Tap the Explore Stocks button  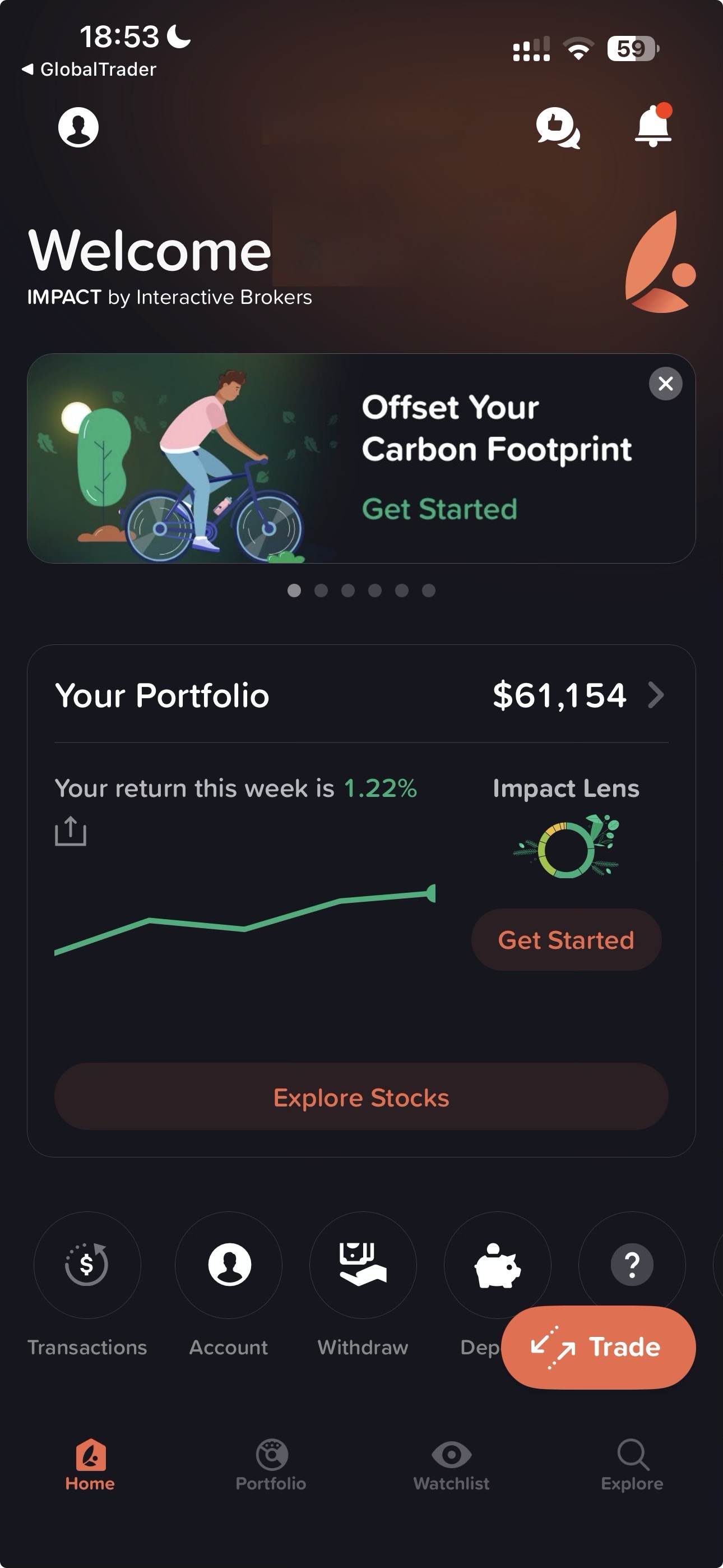[x=361, y=1097]
